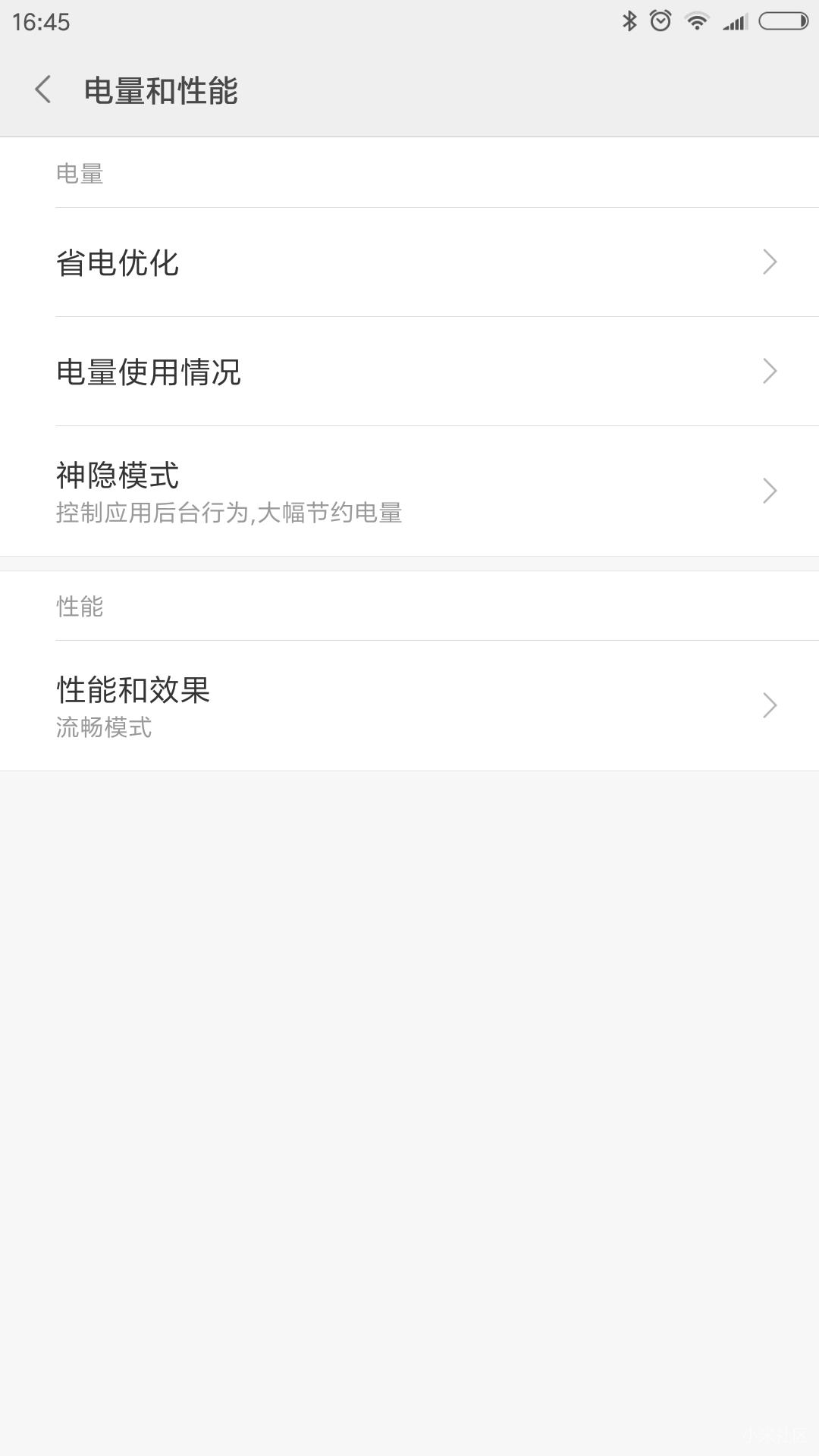Image resolution: width=819 pixels, height=1456 pixels.
Task: Expand 性能和效果 via its chevron
Action: click(x=769, y=705)
